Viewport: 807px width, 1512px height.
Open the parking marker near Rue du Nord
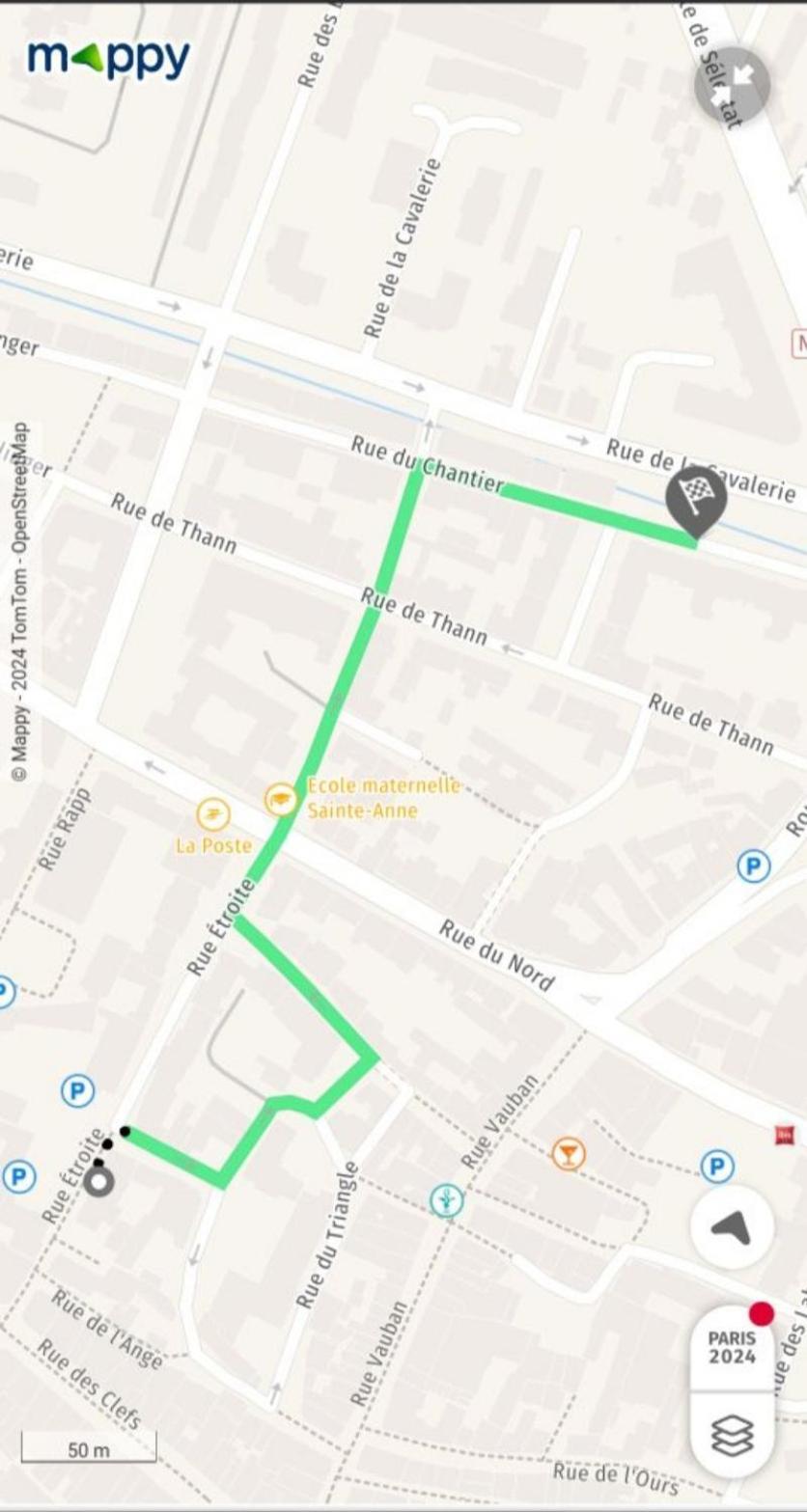pyautogui.click(x=753, y=866)
